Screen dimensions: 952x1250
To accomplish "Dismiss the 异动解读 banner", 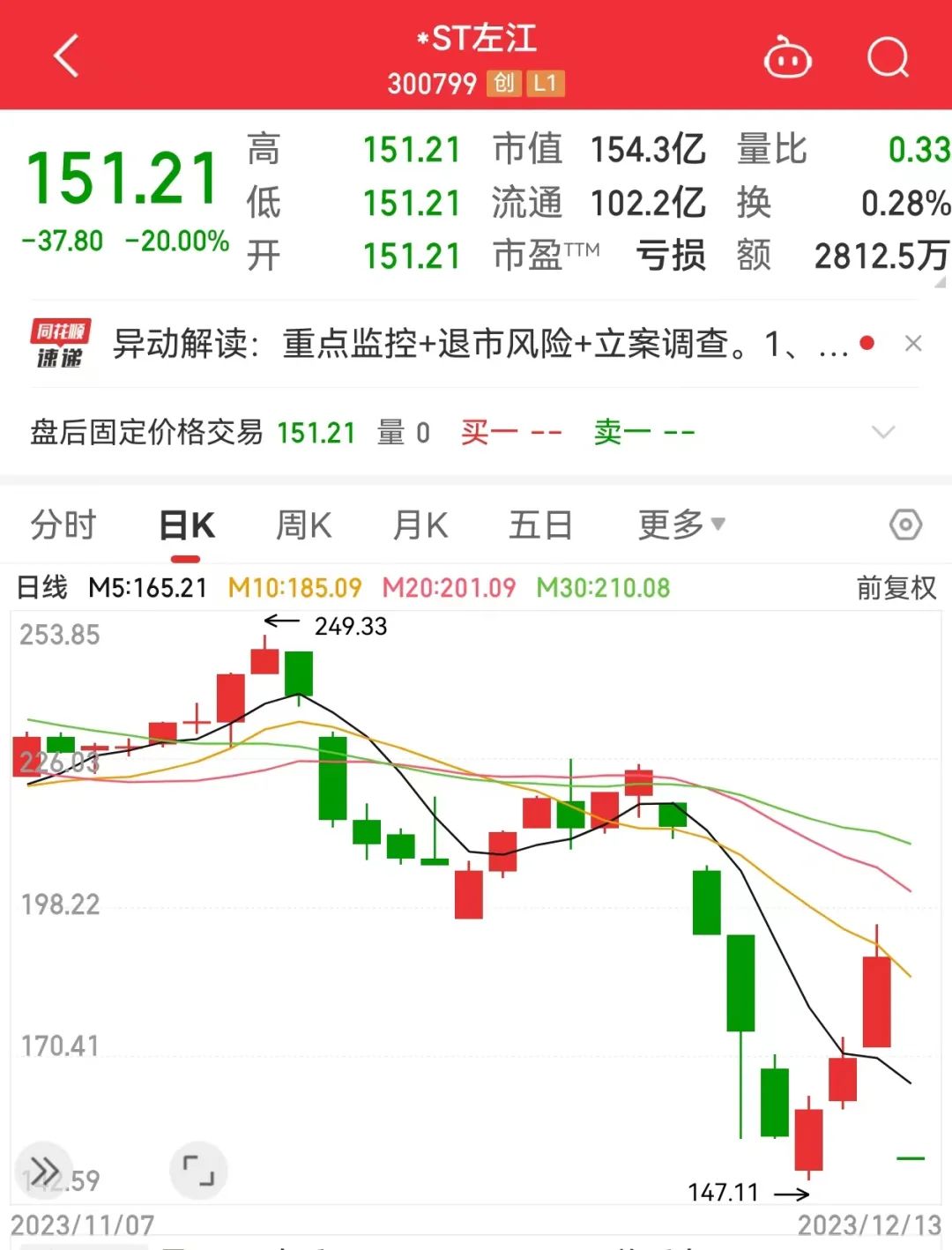I will (x=913, y=344).
